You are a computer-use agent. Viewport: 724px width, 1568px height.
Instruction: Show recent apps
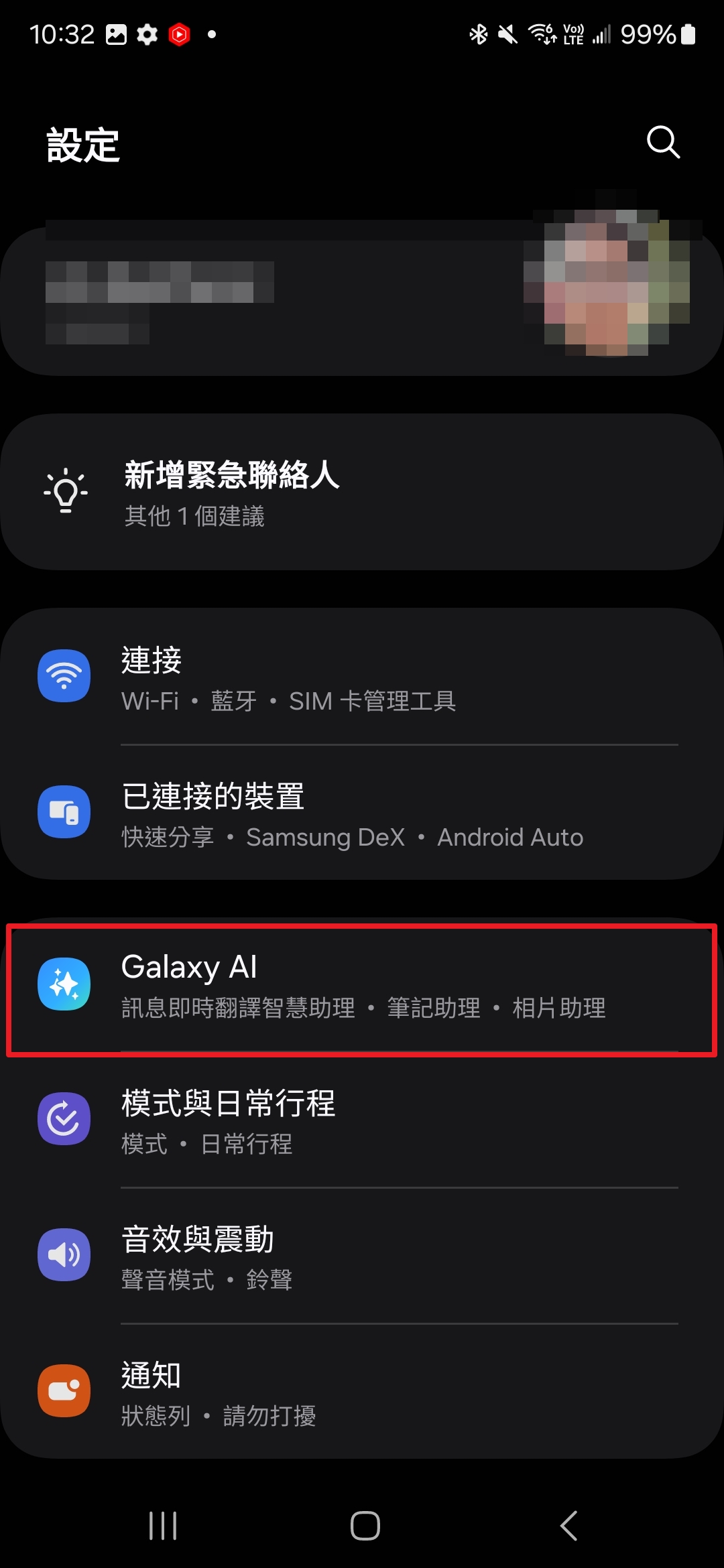(x=163, y=1526)
